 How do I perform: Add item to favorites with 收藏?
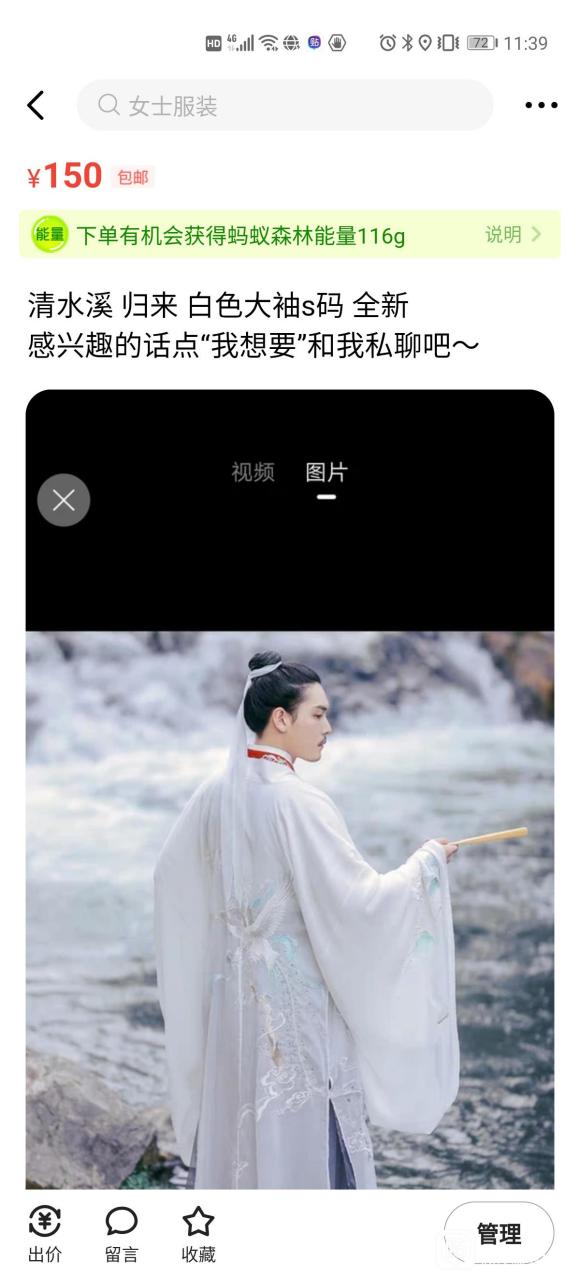point(198,1234)
